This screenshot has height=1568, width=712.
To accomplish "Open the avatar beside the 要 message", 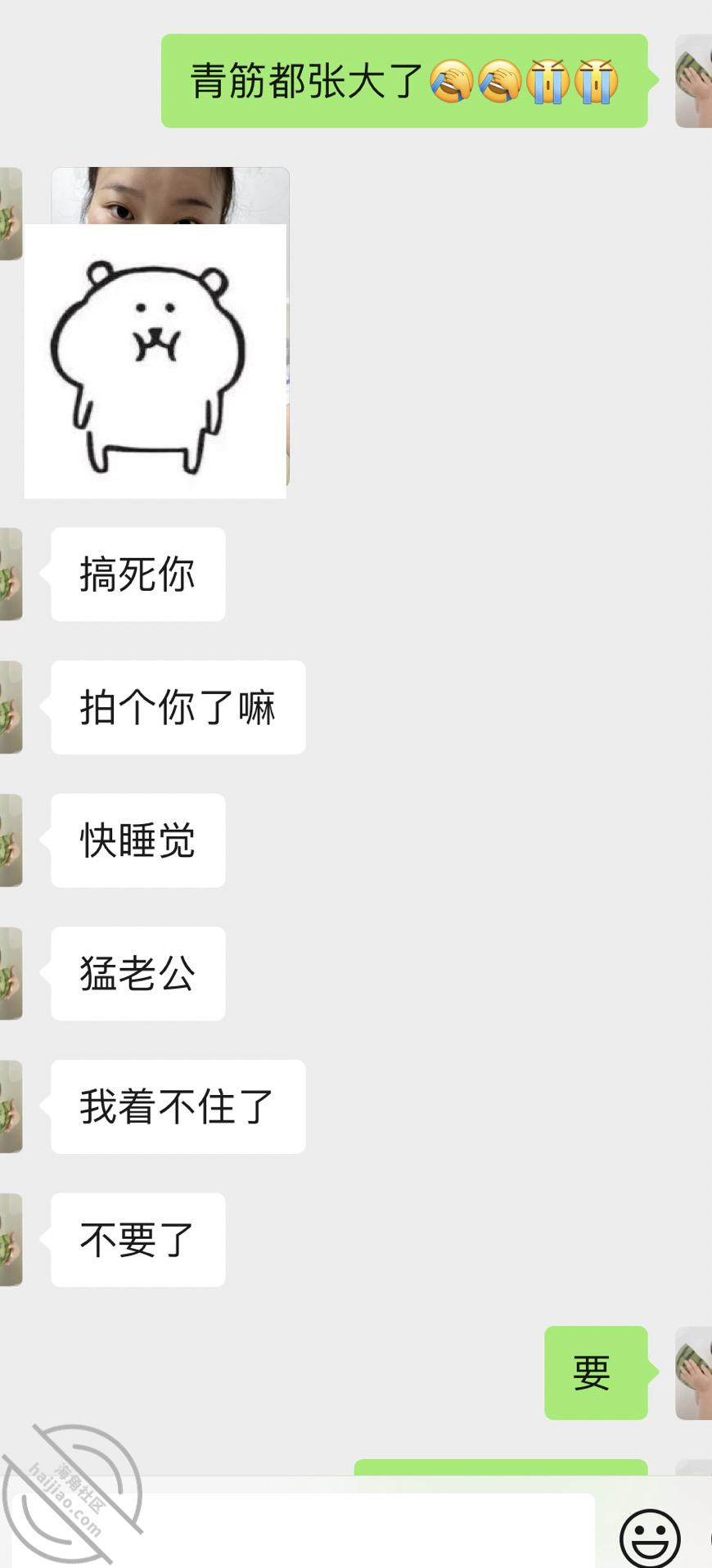I will point(693,1372).
